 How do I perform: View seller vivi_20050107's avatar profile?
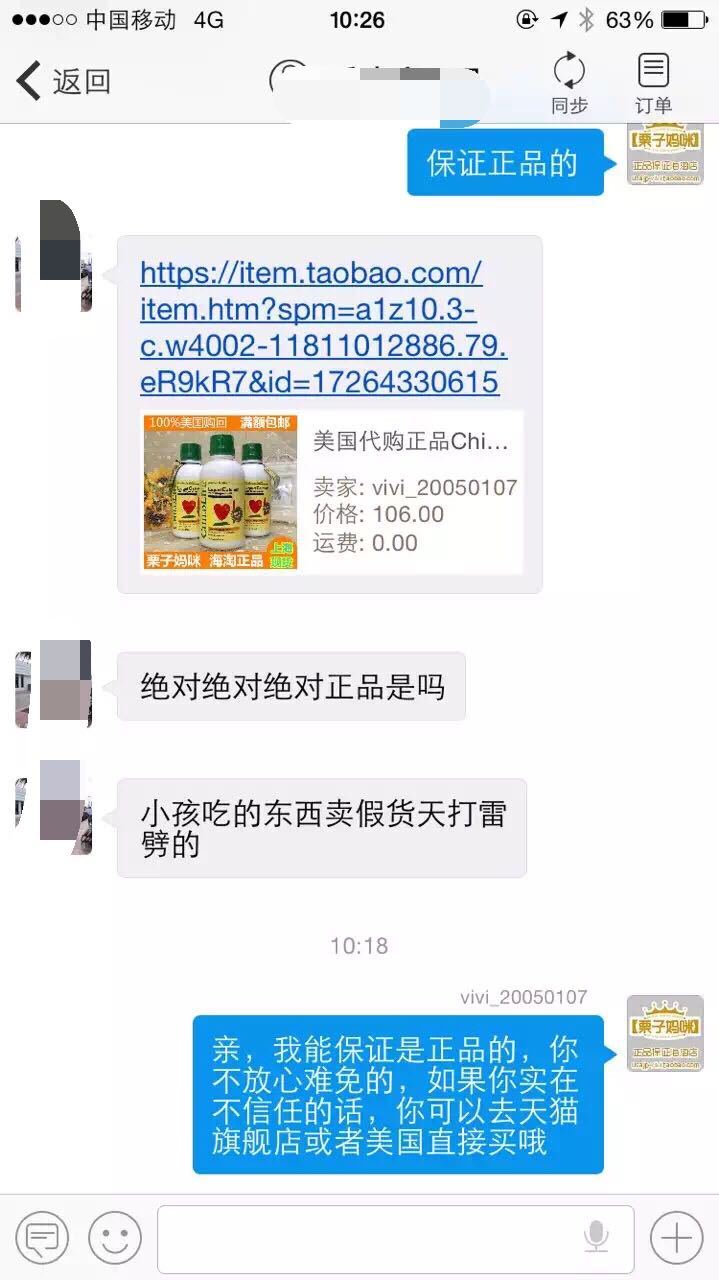click(x=665, y=1034)
